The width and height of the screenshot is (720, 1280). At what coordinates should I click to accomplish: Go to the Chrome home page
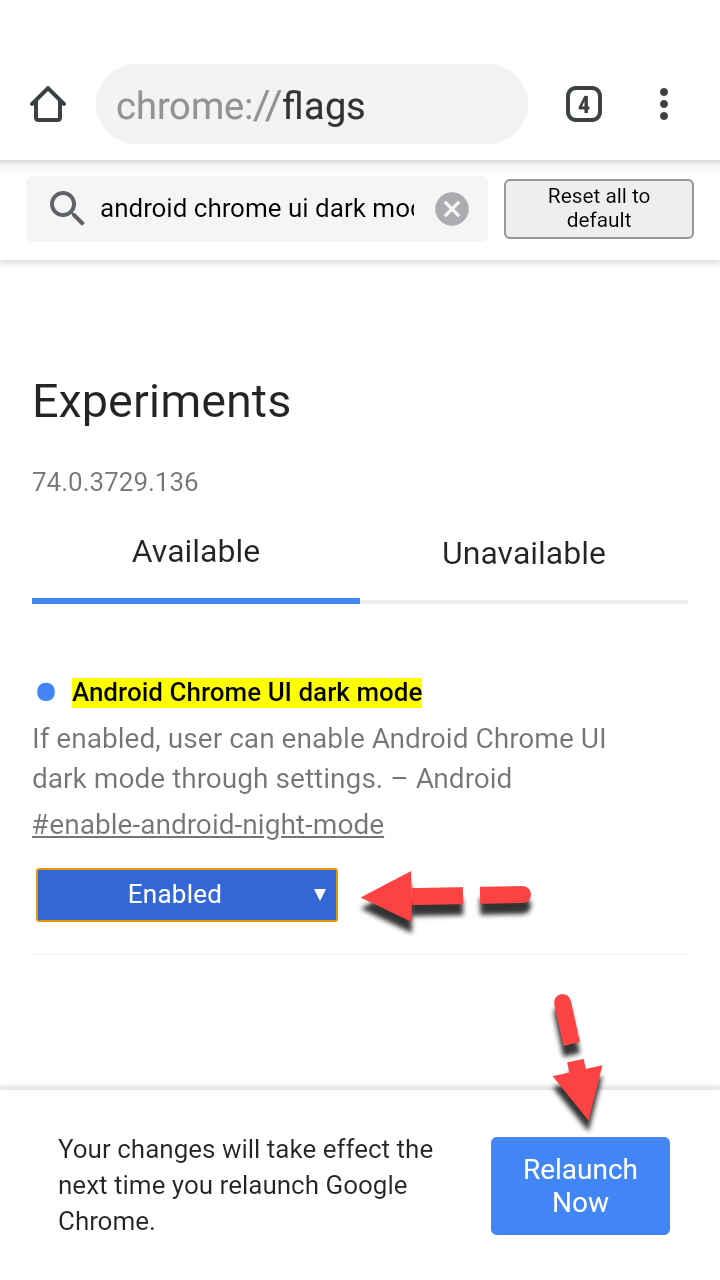click(x=48, y=105)
